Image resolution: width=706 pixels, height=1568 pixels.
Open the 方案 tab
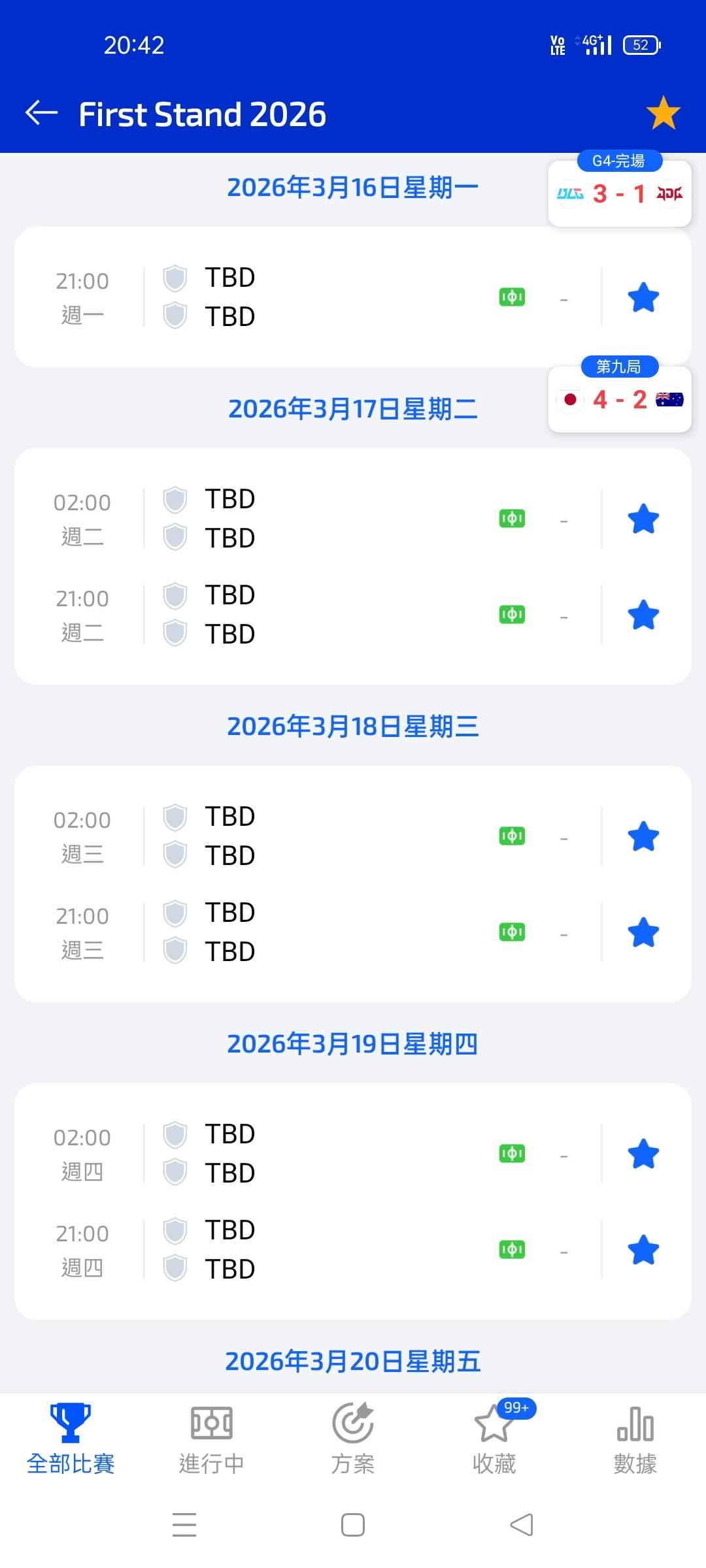352,1439
